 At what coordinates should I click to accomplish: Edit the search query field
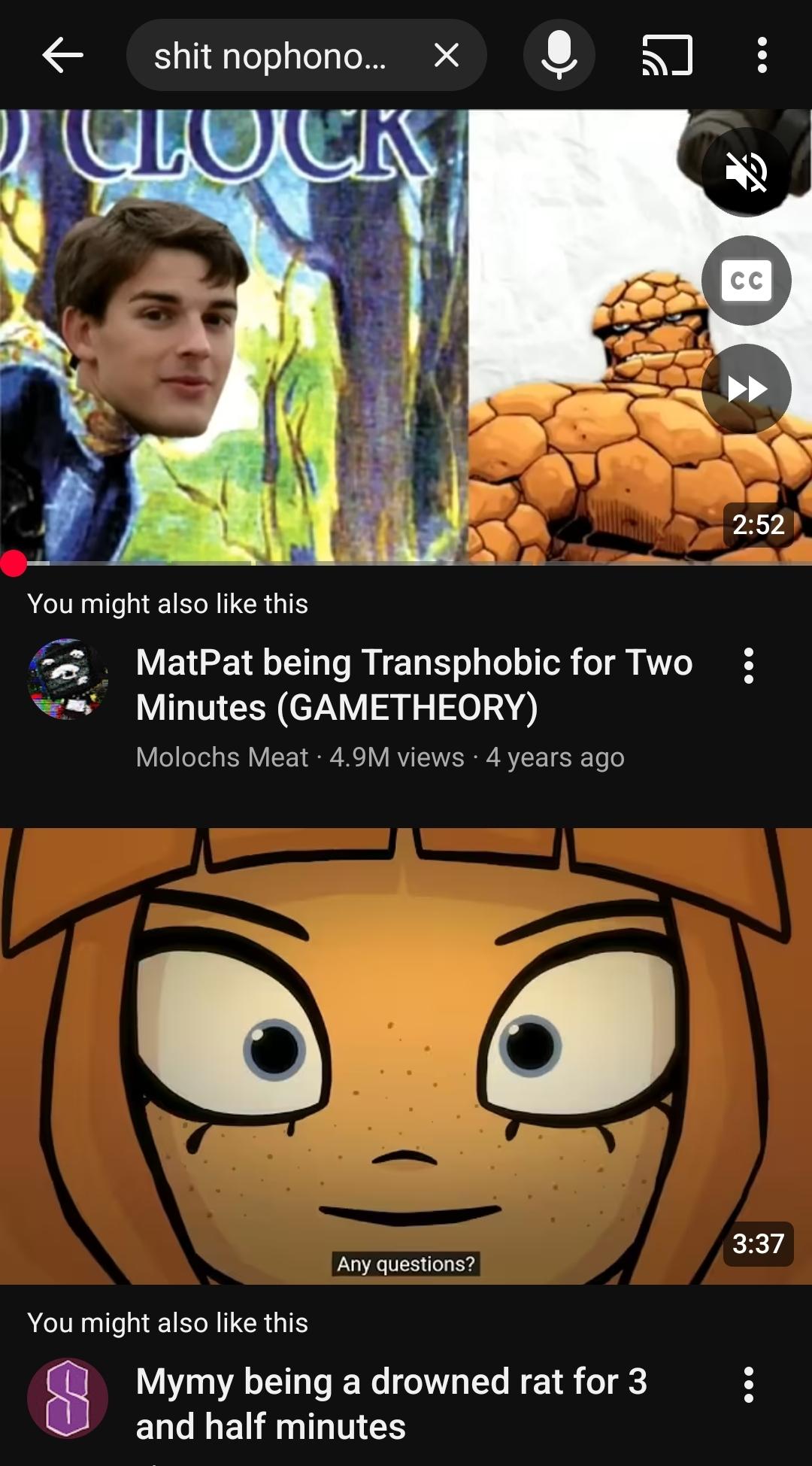271,56
